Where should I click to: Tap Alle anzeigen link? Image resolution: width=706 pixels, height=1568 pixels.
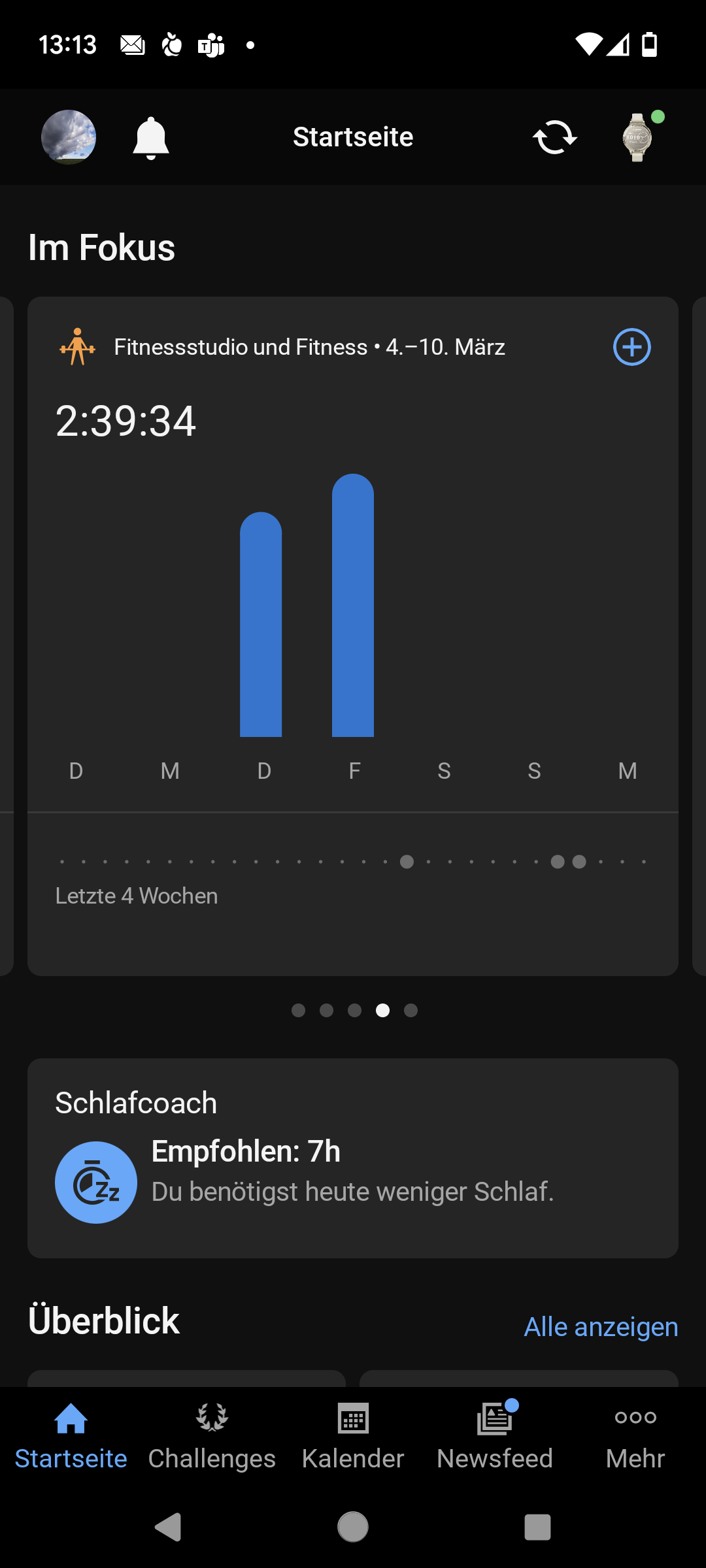601,1327
